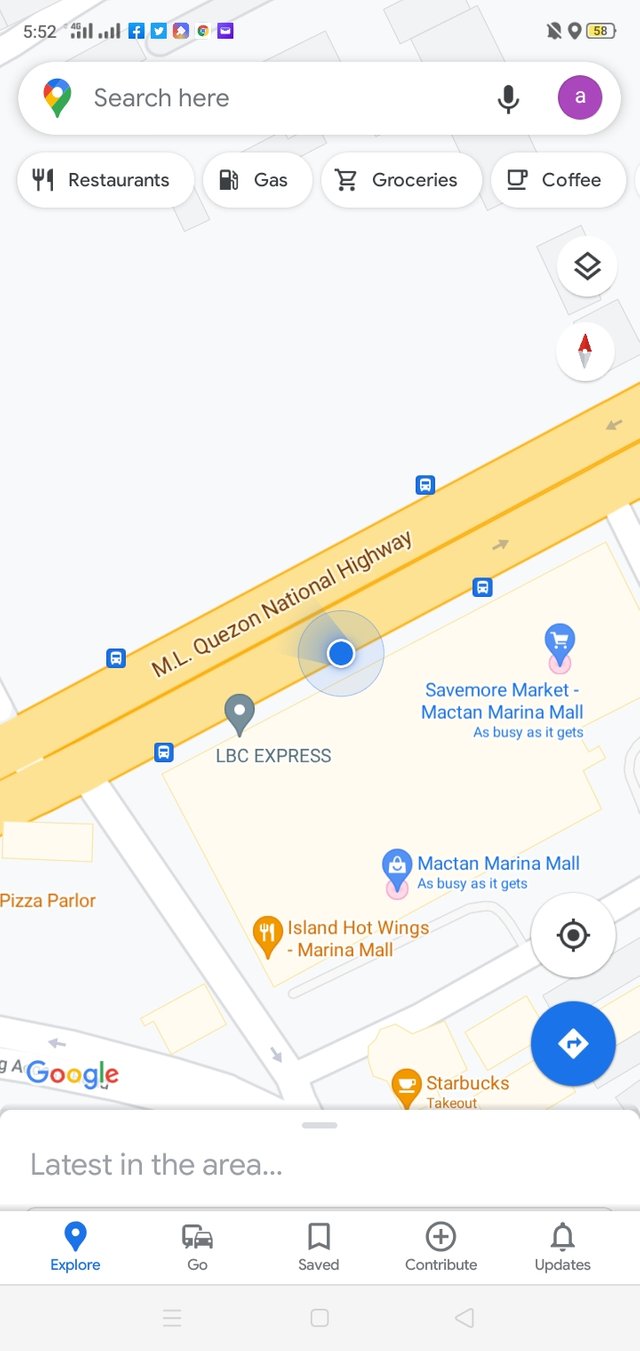The width and height of the screenshot is (640, 1351).
Task: Switch to the Updates tab
Action: 563,1247
